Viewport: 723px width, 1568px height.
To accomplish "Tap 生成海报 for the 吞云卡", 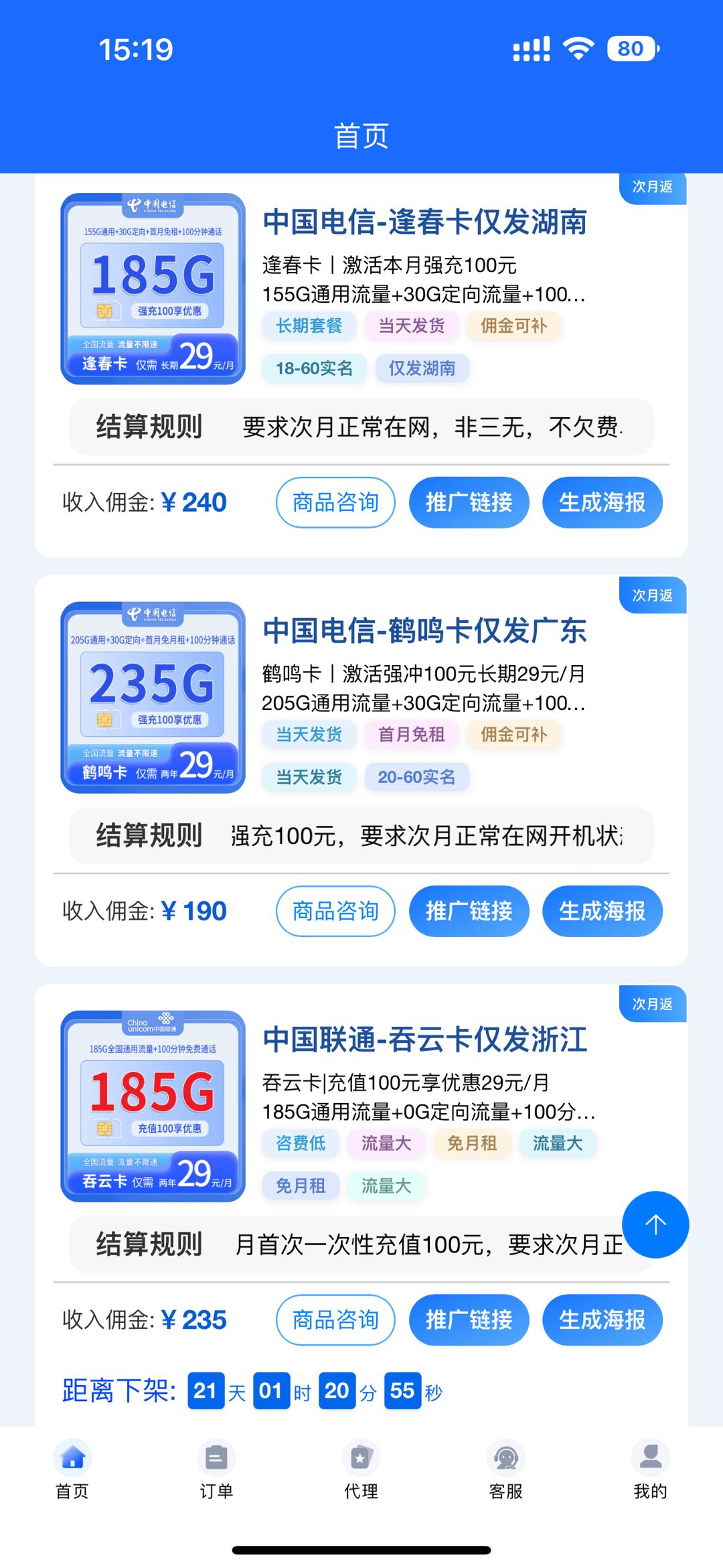I will (602, 1320).
